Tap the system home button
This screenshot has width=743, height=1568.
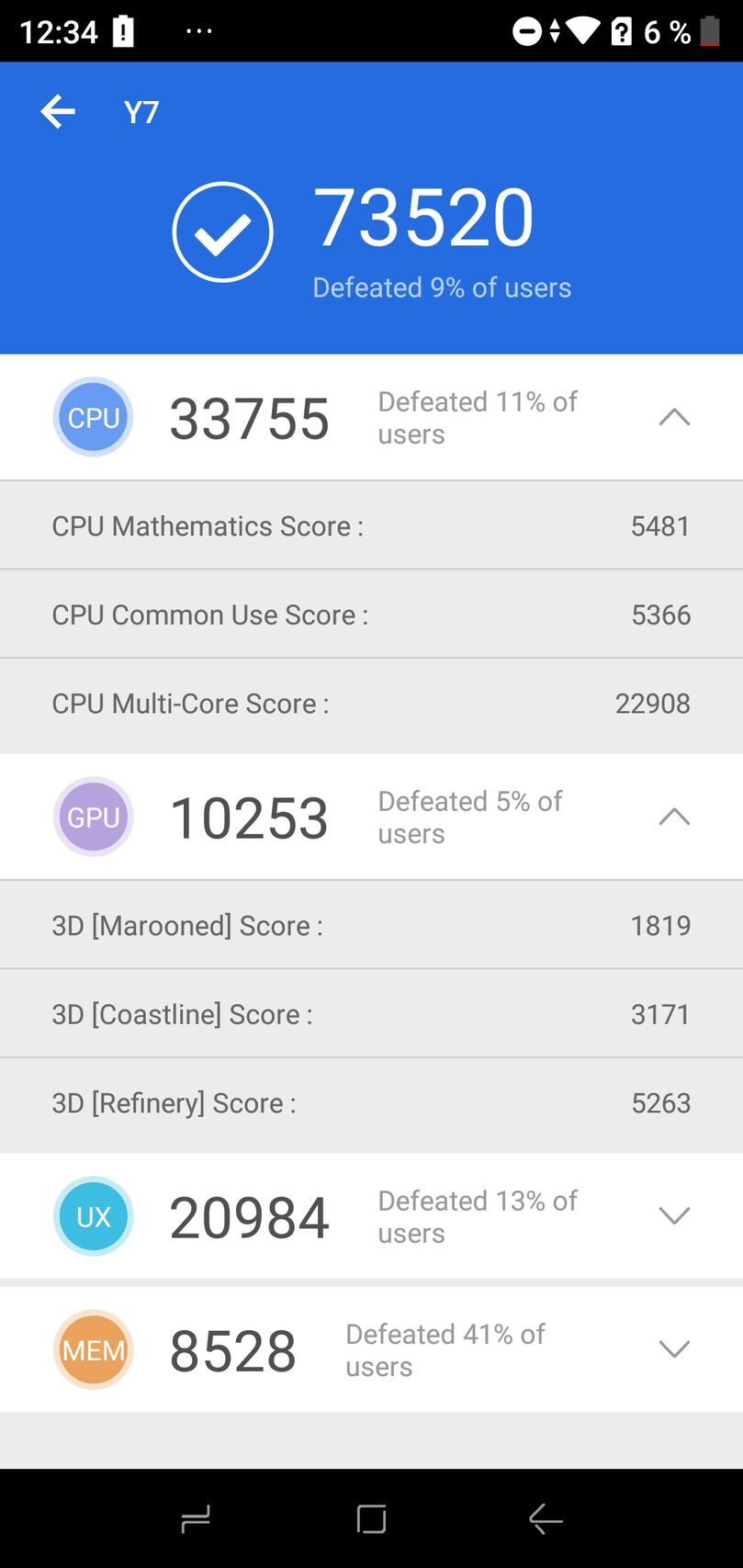pos(371,1518)
